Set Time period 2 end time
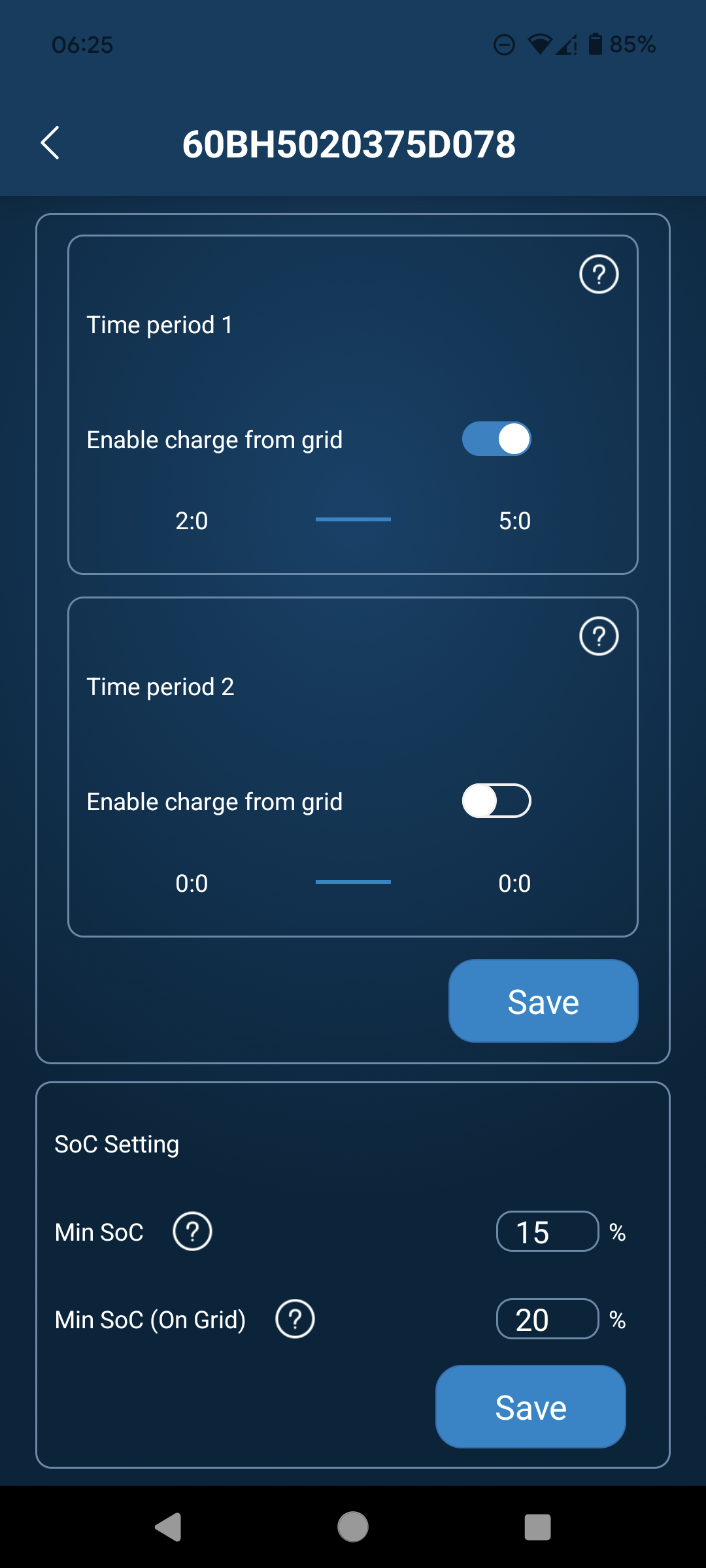Screen dimensions: 706x1568 [x=514, y=883]
